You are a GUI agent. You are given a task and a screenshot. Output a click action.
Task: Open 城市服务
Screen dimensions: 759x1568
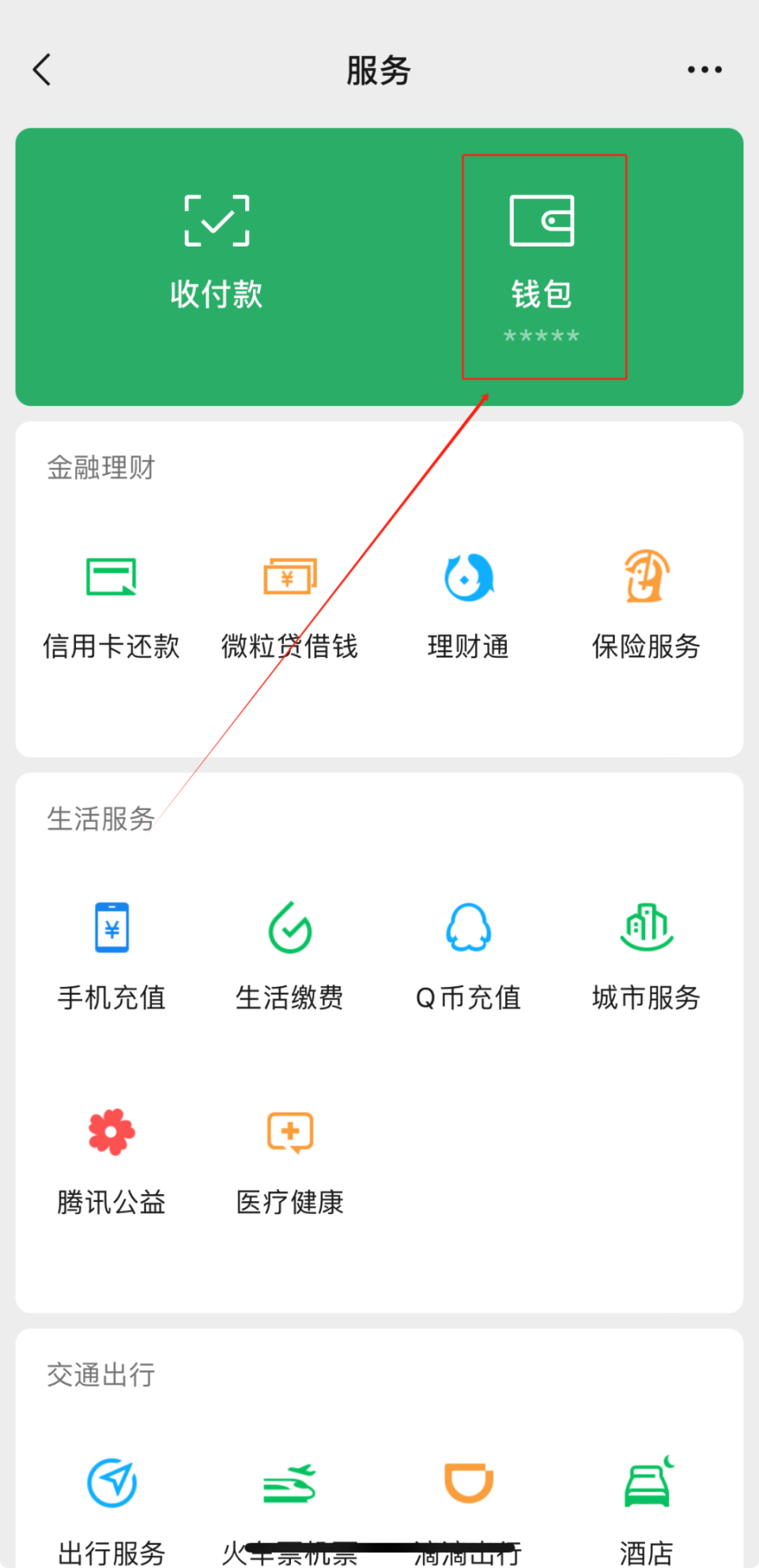click(646, 958)
